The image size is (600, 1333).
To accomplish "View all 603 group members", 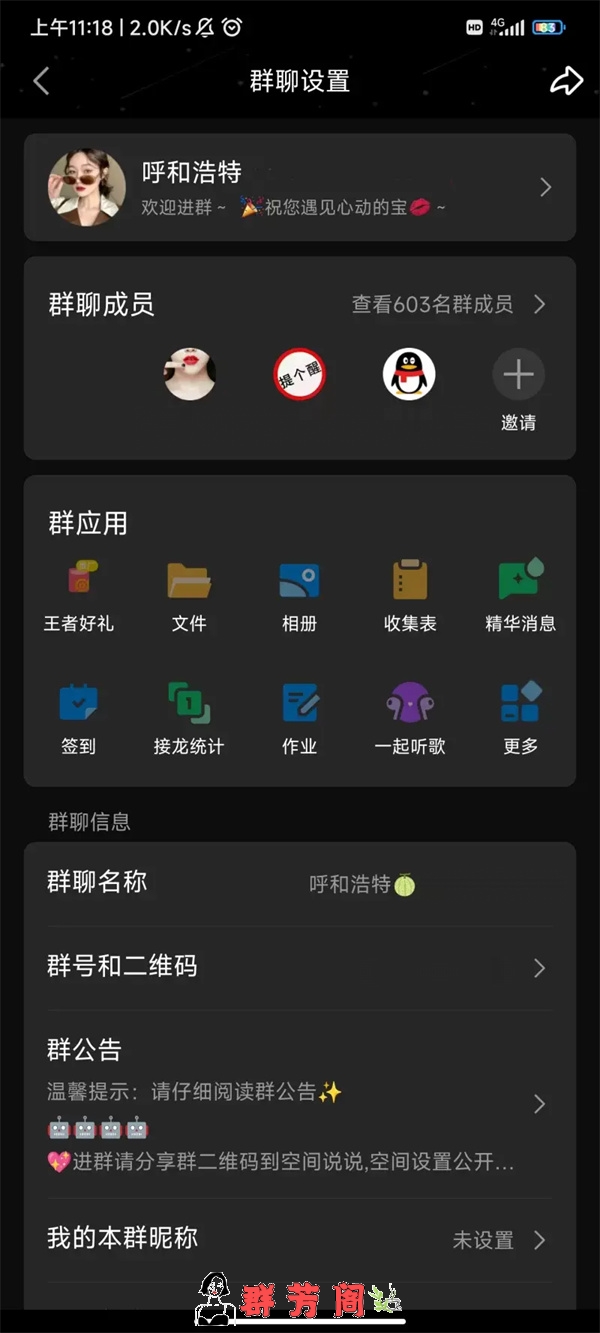I will (448, 304).
